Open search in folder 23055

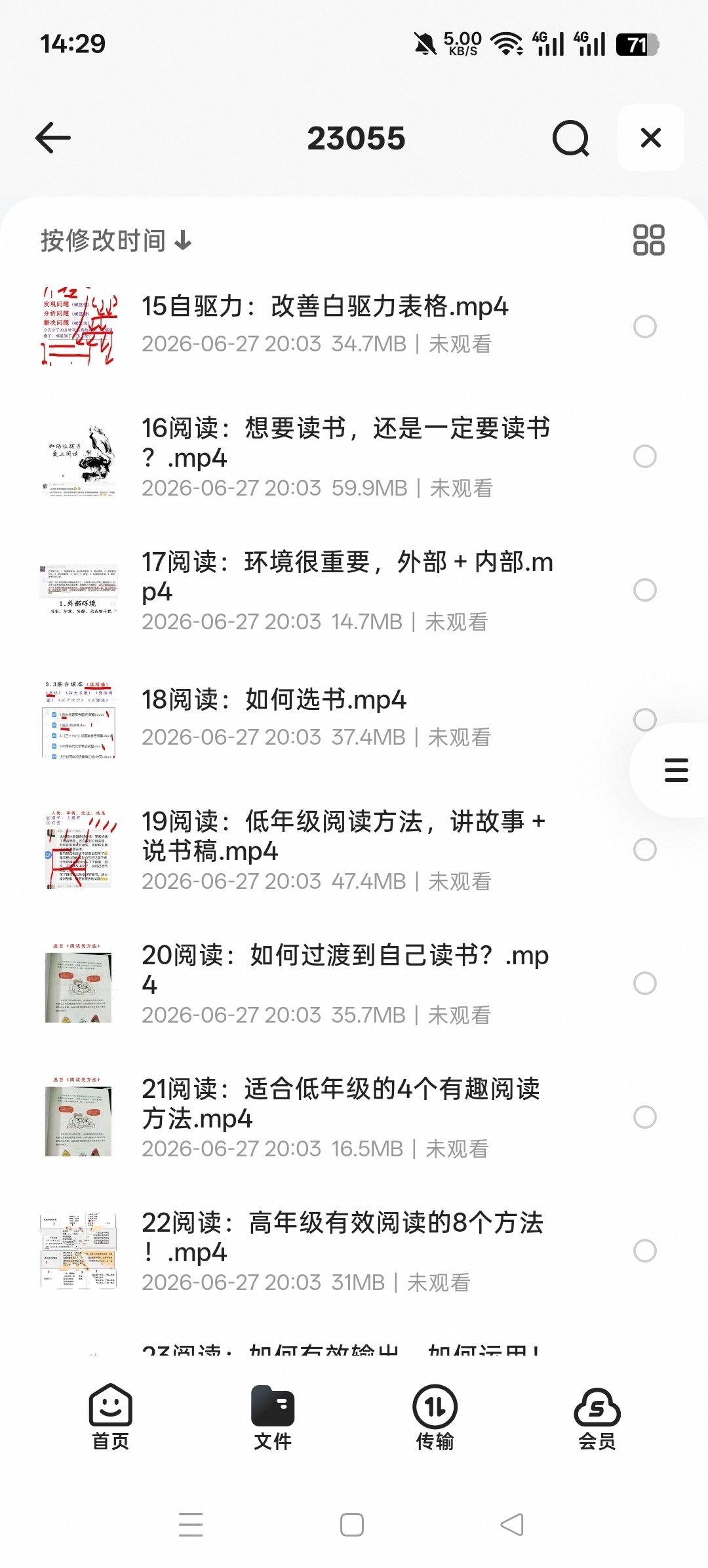pyautogui.click(x=570, y=138)
